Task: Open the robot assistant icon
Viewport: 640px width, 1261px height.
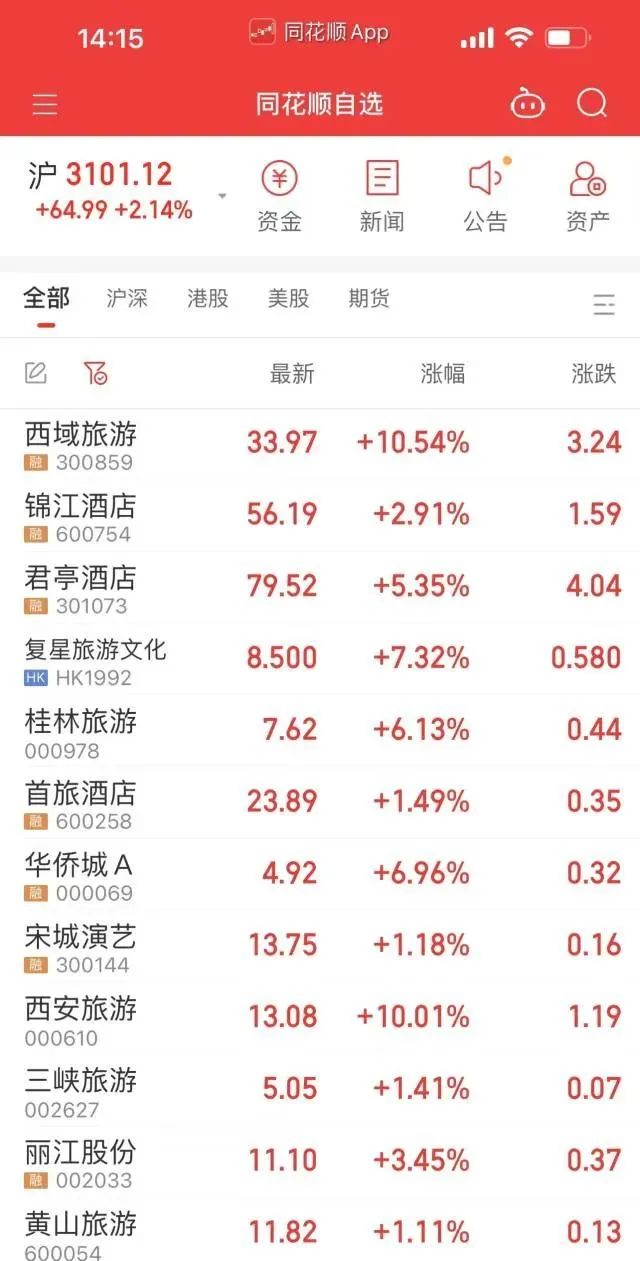Action: (527, 104)
